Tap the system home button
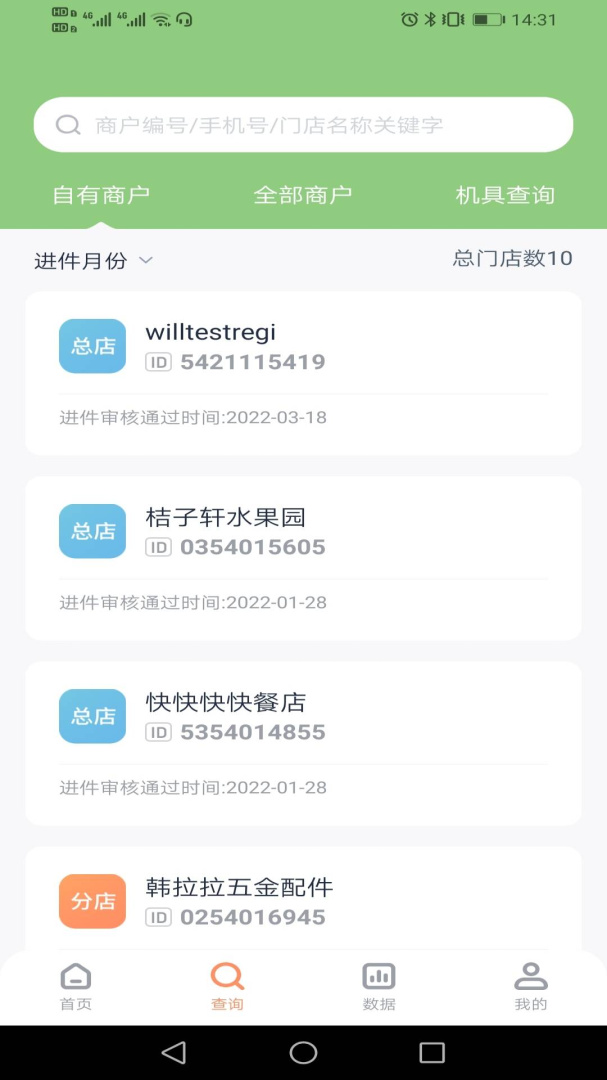The height and width of the screenshot is (1080, 607). point(303,1052)
